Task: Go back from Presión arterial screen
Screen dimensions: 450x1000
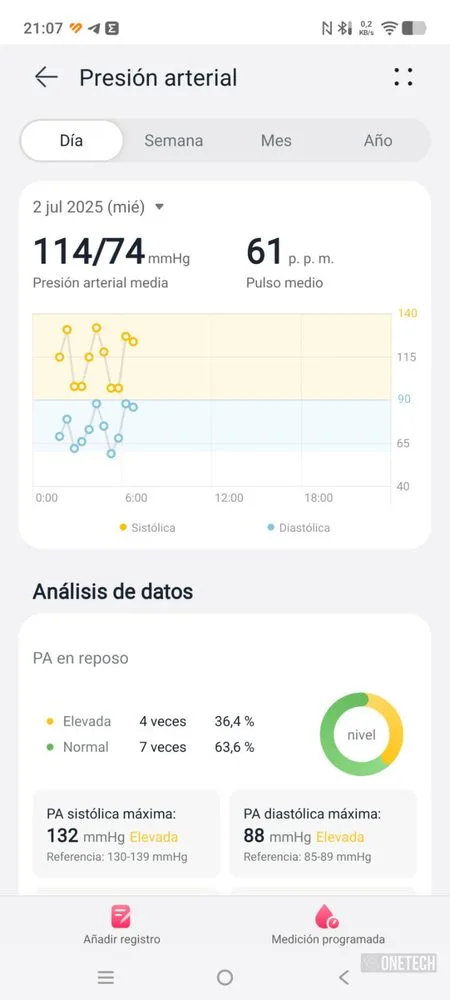Action: (46, 77)
